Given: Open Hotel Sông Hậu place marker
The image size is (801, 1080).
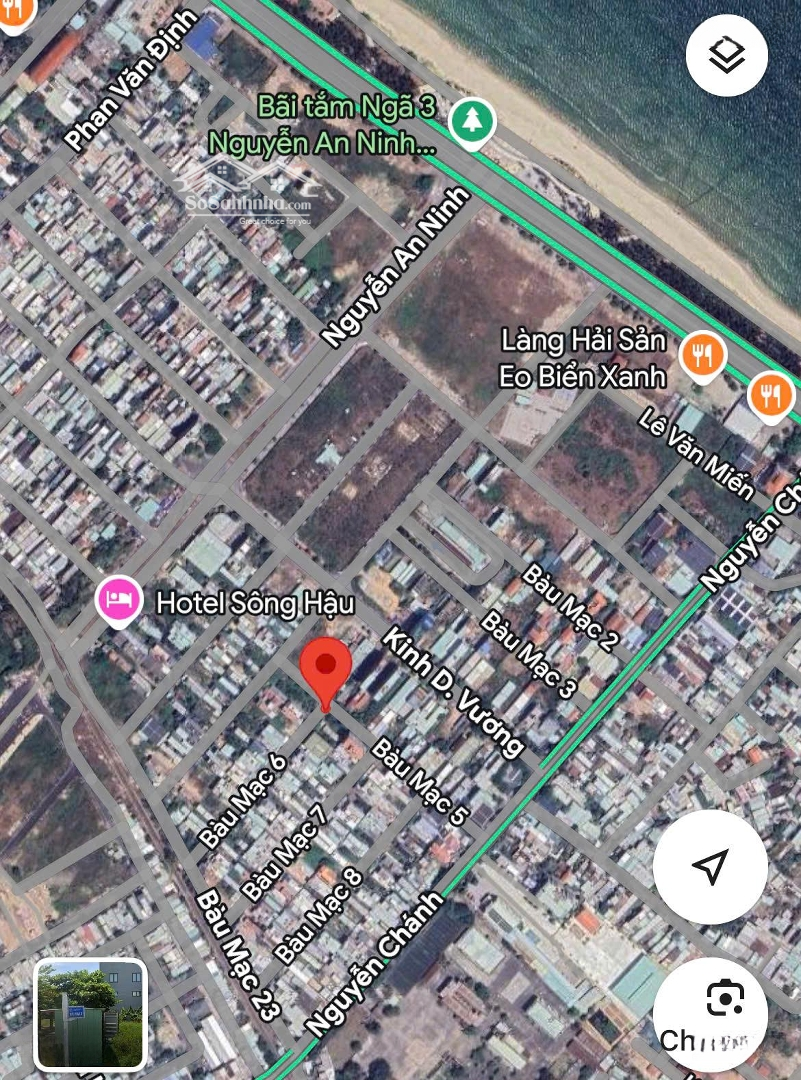Looking at the screenshot, I should (118, 602).
